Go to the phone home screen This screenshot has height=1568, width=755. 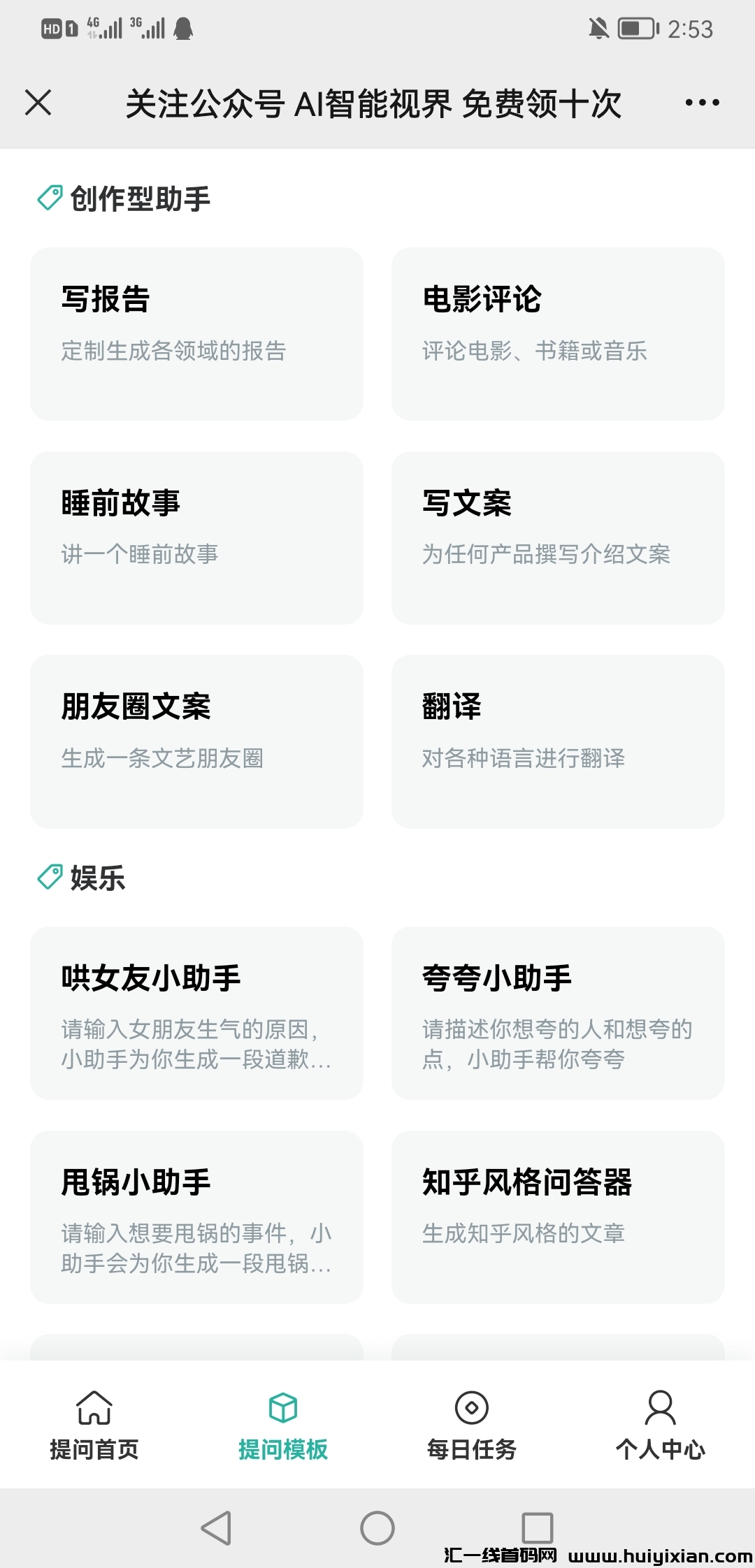pos(377,1527)
